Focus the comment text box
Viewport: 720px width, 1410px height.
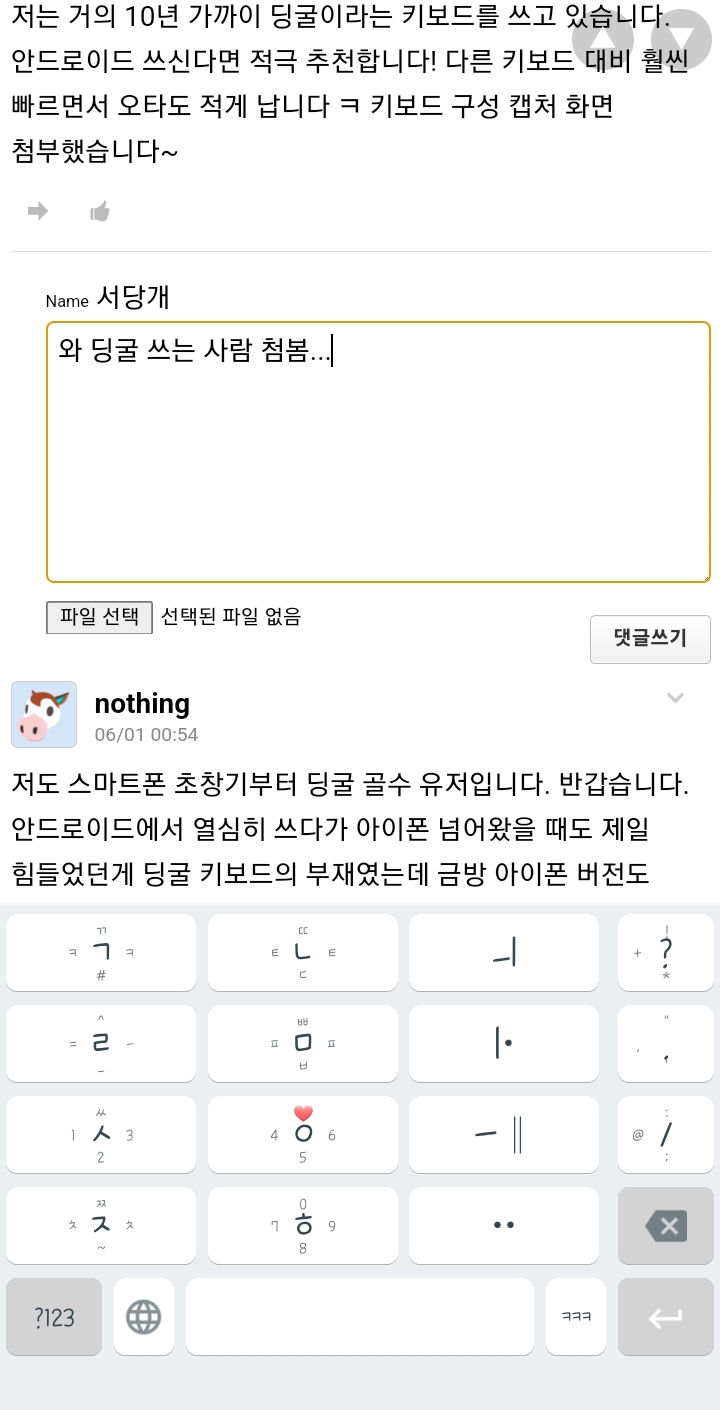pyautogui.click(x=378, y=452)
